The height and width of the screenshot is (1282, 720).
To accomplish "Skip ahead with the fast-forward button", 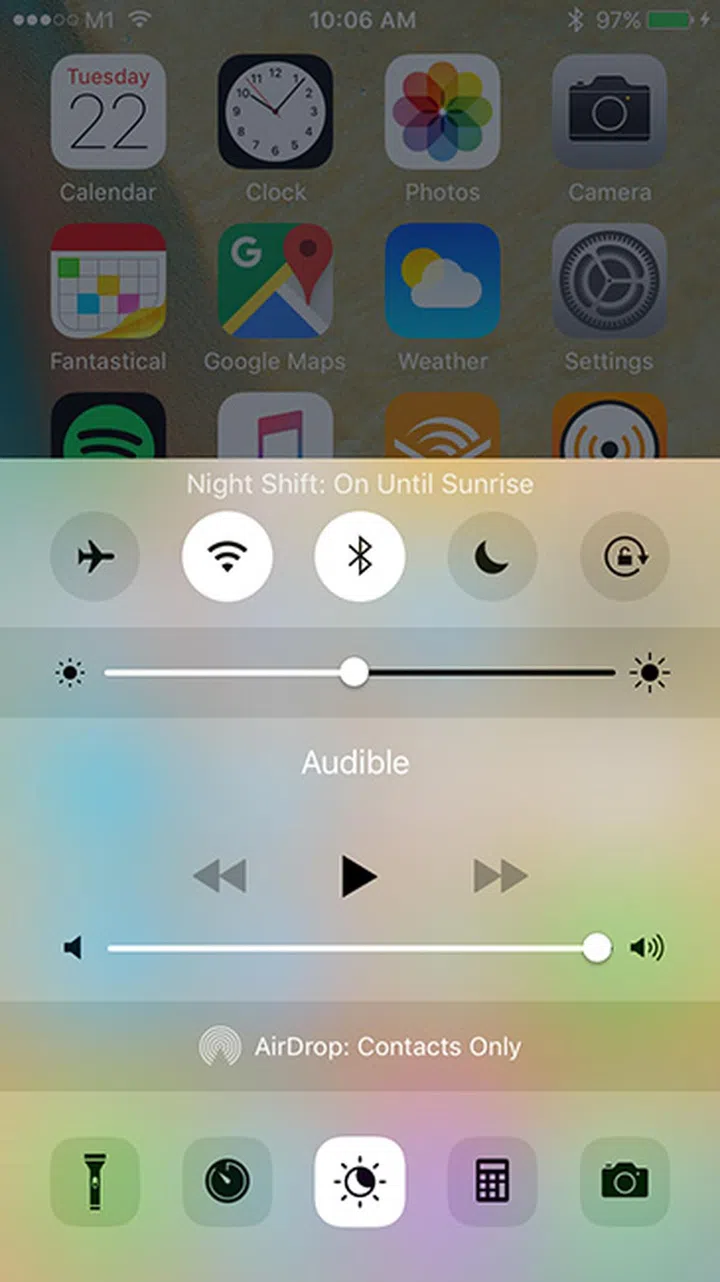I will point(500,877).
